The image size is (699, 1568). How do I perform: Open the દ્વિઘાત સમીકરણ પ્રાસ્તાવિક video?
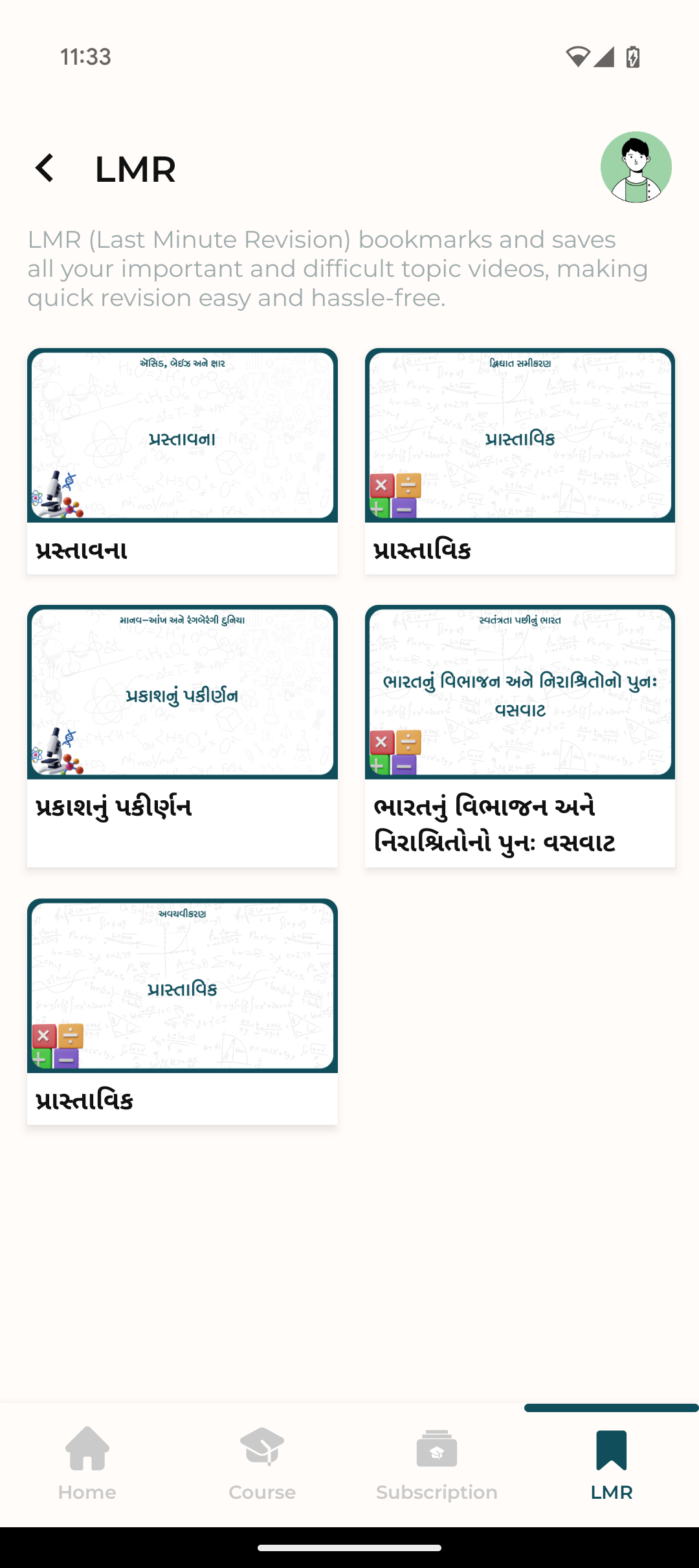coord(520,461)
